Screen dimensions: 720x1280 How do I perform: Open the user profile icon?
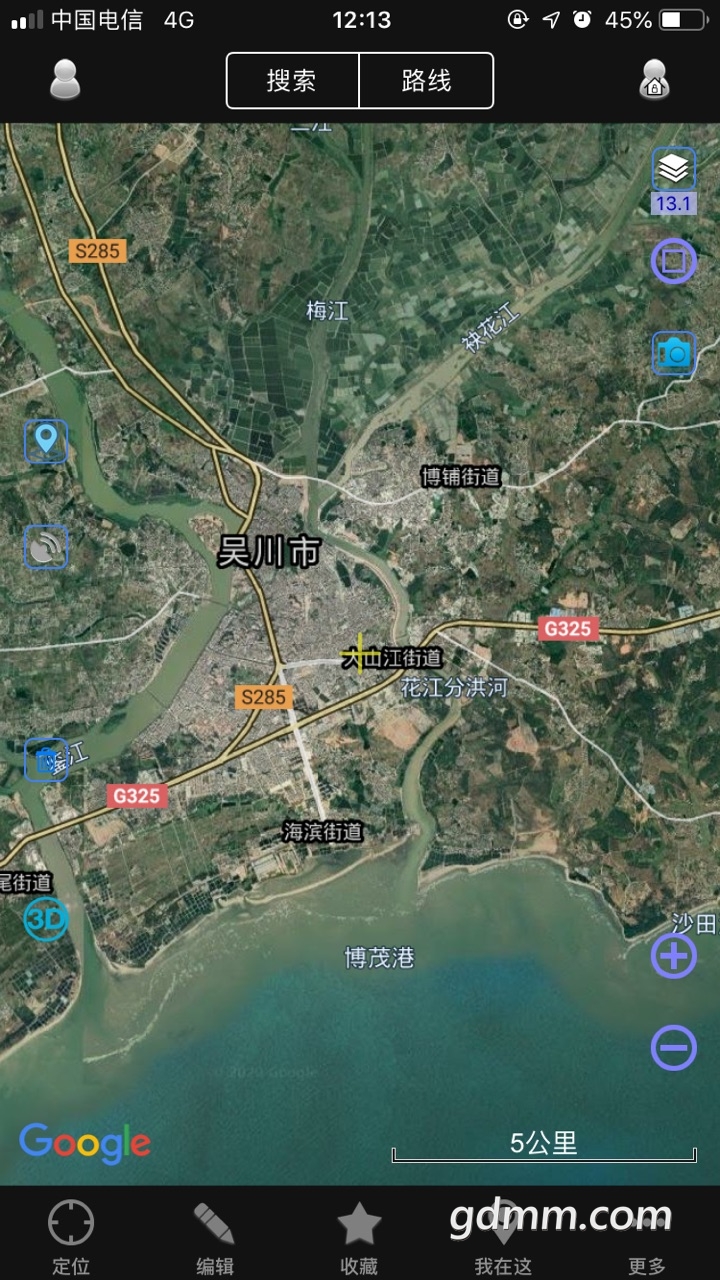tap(65, 80)
